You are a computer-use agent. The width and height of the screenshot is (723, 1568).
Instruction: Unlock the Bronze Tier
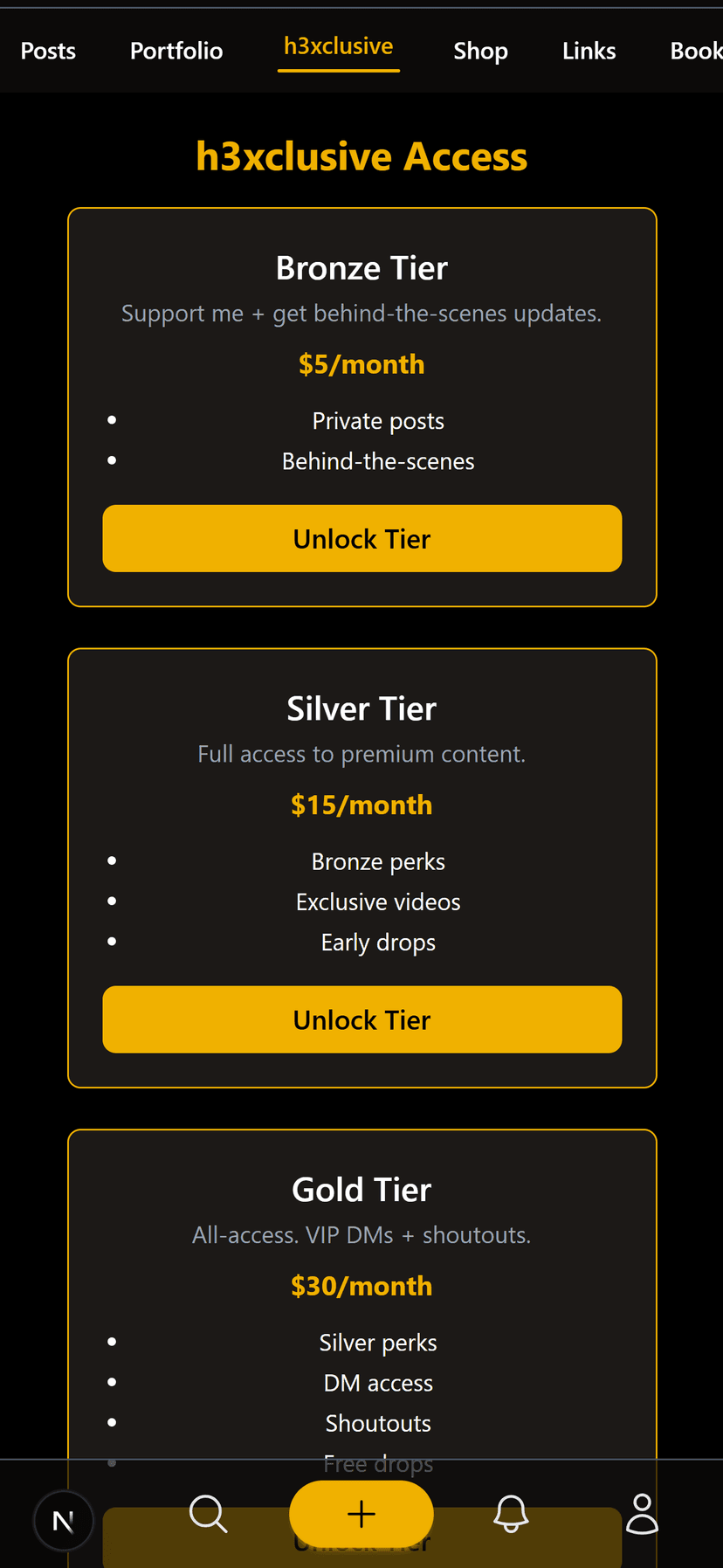[x=361, y=539]
